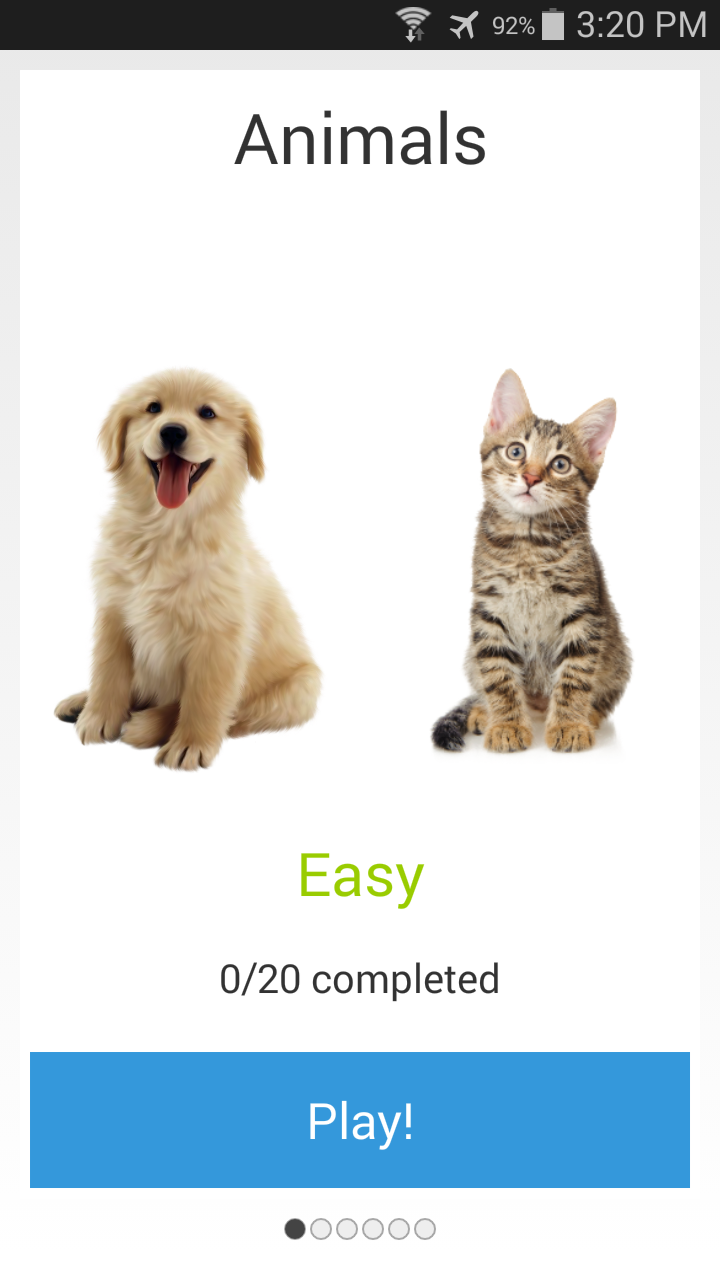720x1280 pixels.
Task: Jump to the second page indicator dot
Action: coord(321,1229)
